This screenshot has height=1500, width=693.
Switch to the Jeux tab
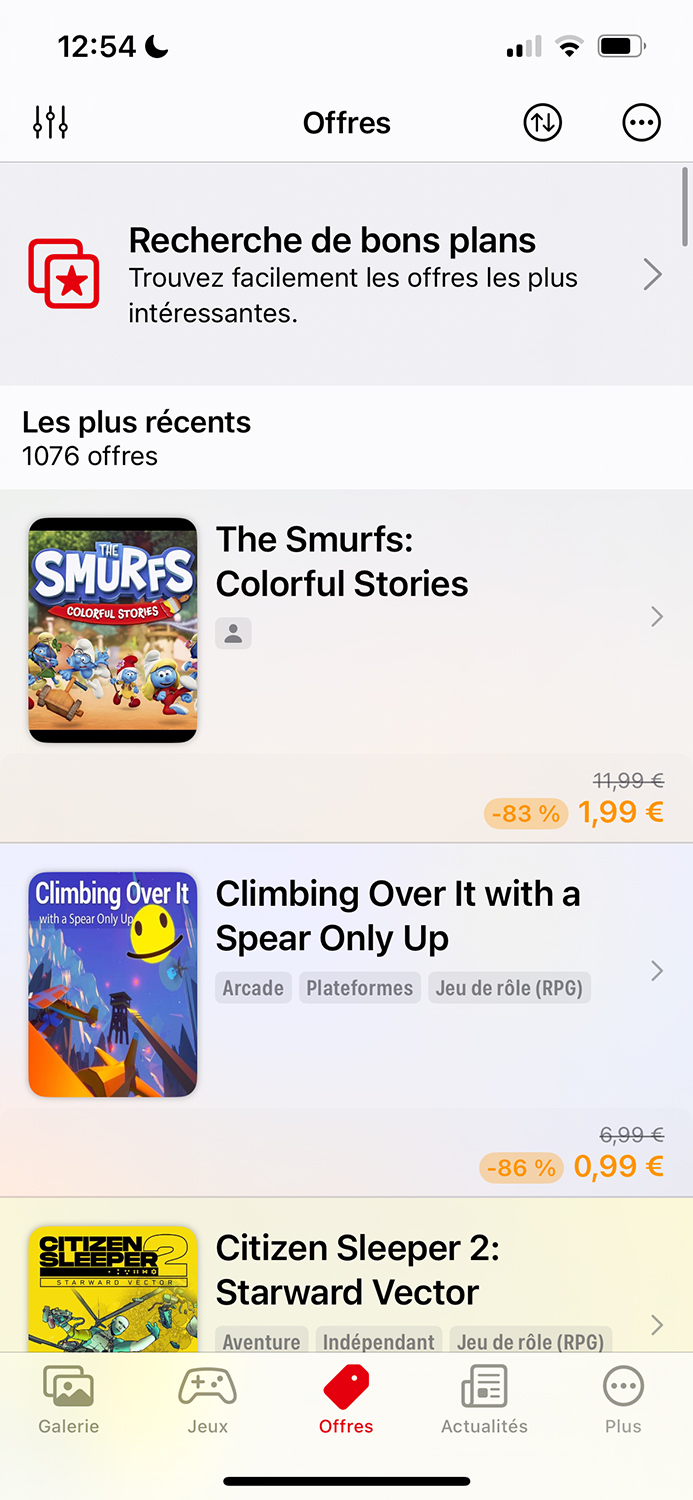click(x=207, y=1400)
